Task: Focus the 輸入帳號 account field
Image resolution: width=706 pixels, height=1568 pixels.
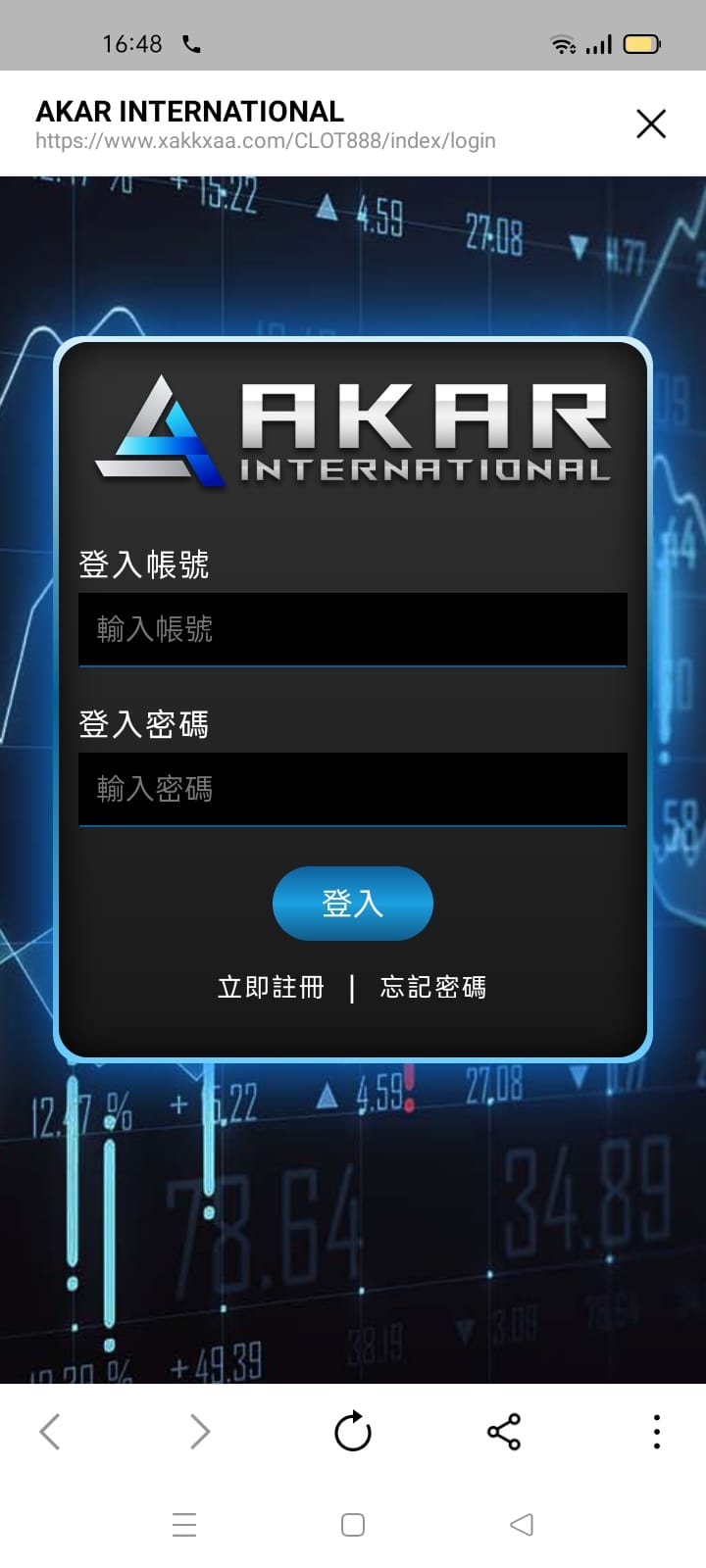Action: click(352, 629)
